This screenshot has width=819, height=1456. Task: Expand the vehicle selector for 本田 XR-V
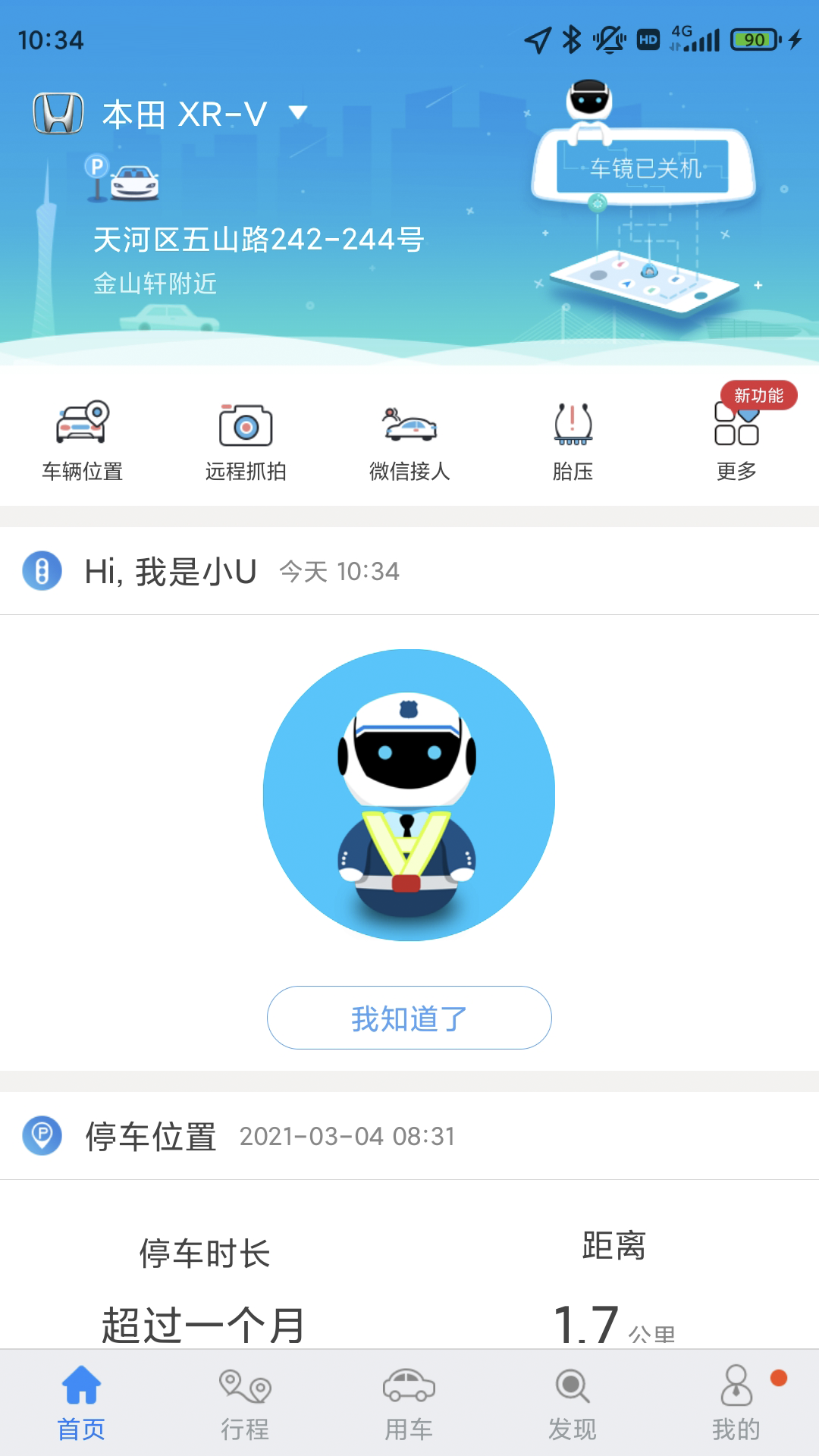[297, 112]
